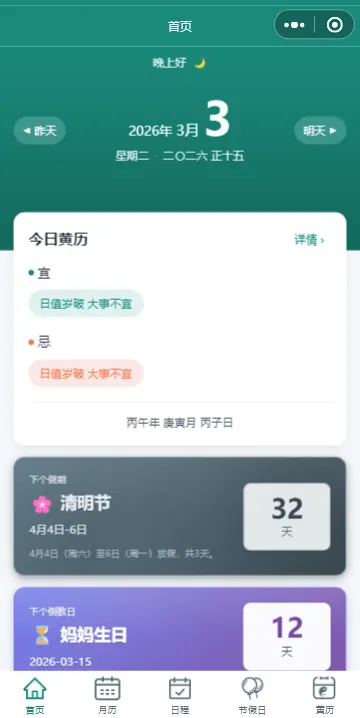Viewport: 360px width, 718px height.
Task: Switch to the 黄历 tab
Action: [324, 695]
